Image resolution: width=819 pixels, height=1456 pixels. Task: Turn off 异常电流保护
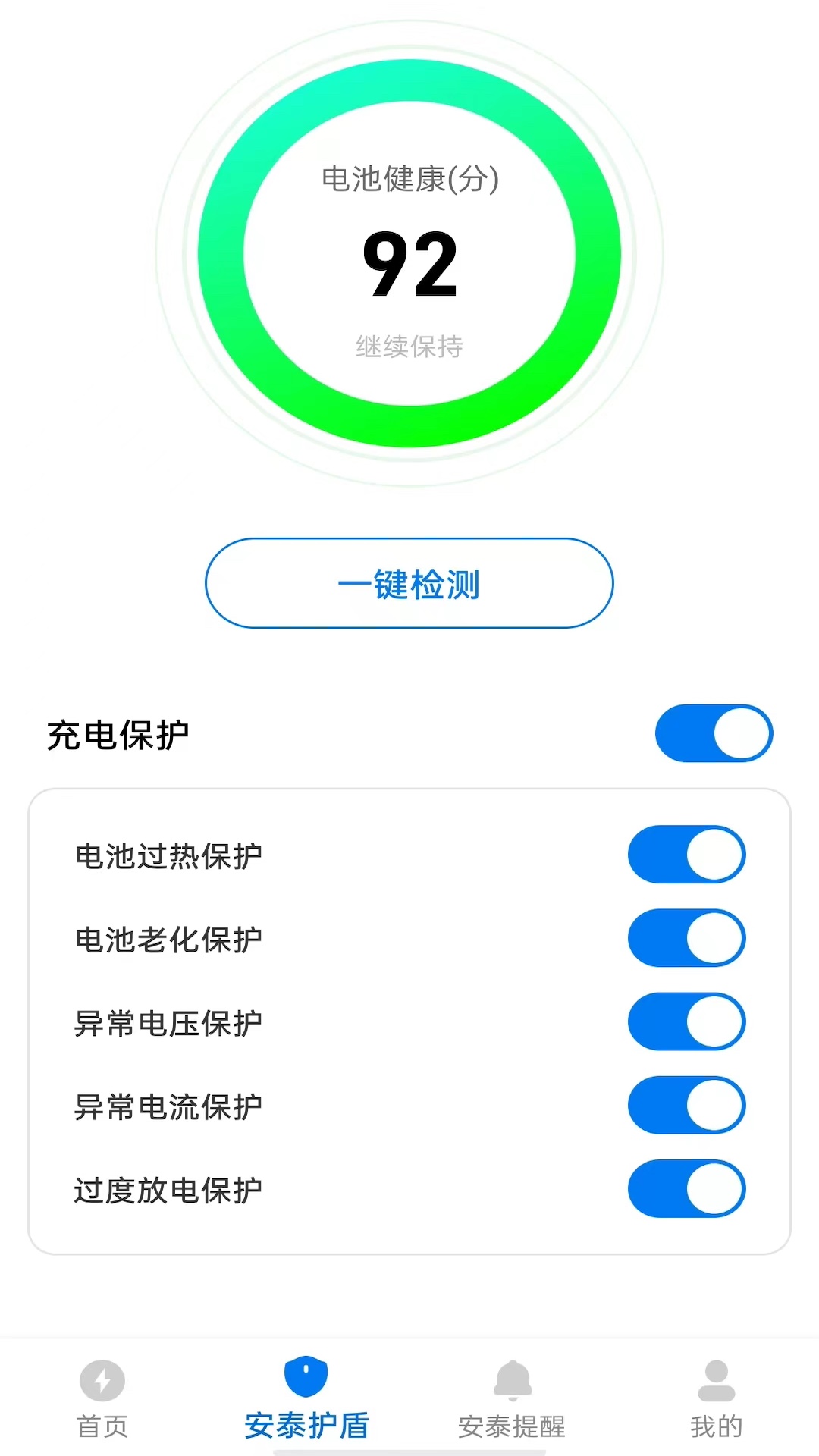[x=686, y=1105]
